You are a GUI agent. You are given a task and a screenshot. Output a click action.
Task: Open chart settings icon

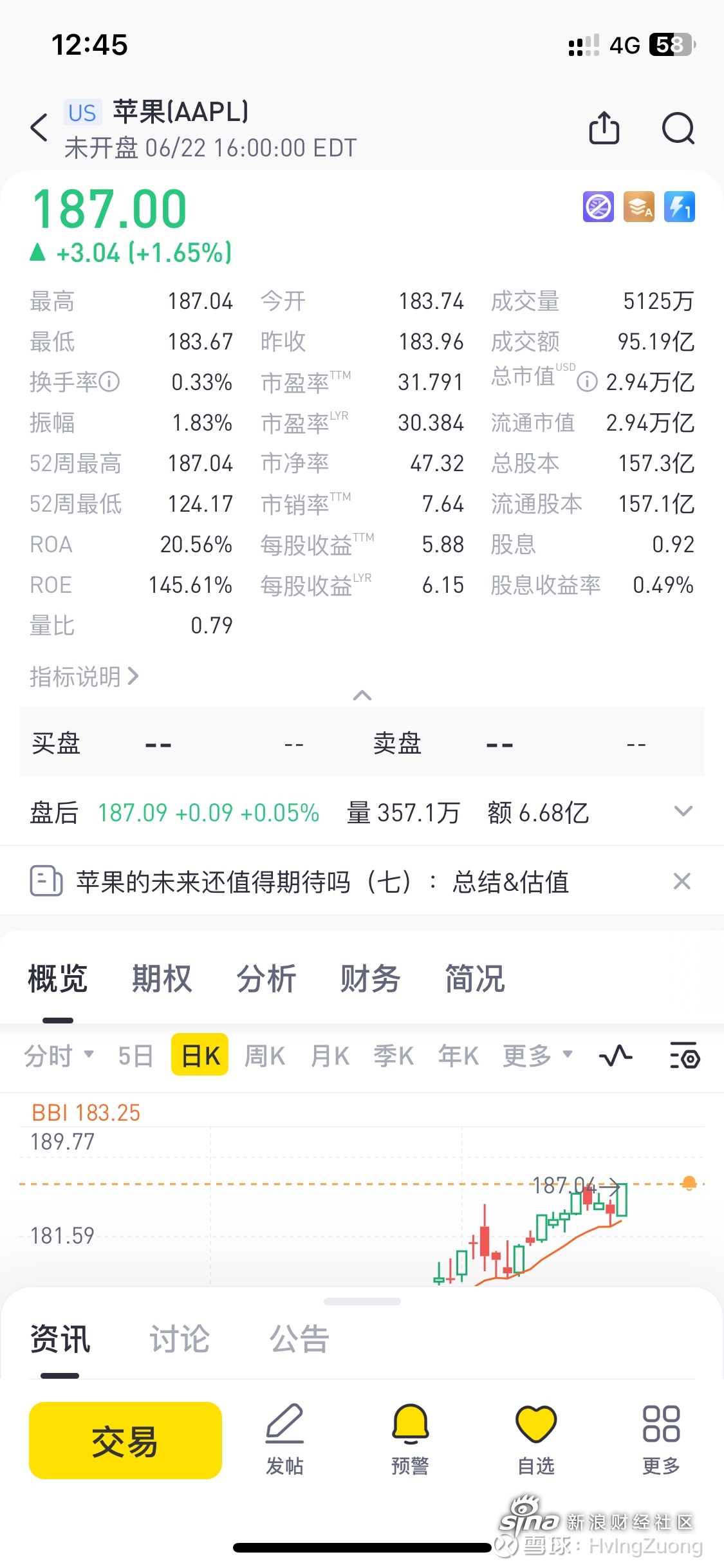(x=685, y=1056)
